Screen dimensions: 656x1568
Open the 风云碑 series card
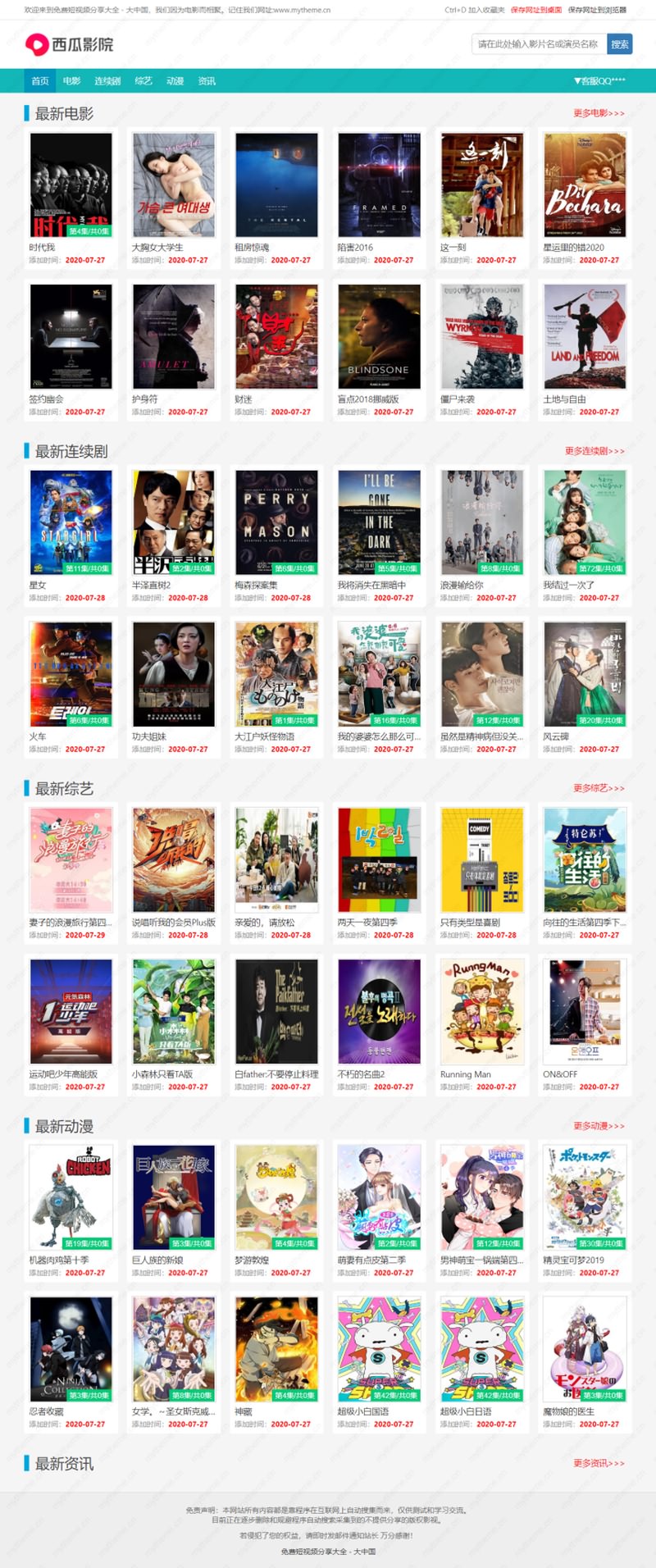(x=585, y=674)
